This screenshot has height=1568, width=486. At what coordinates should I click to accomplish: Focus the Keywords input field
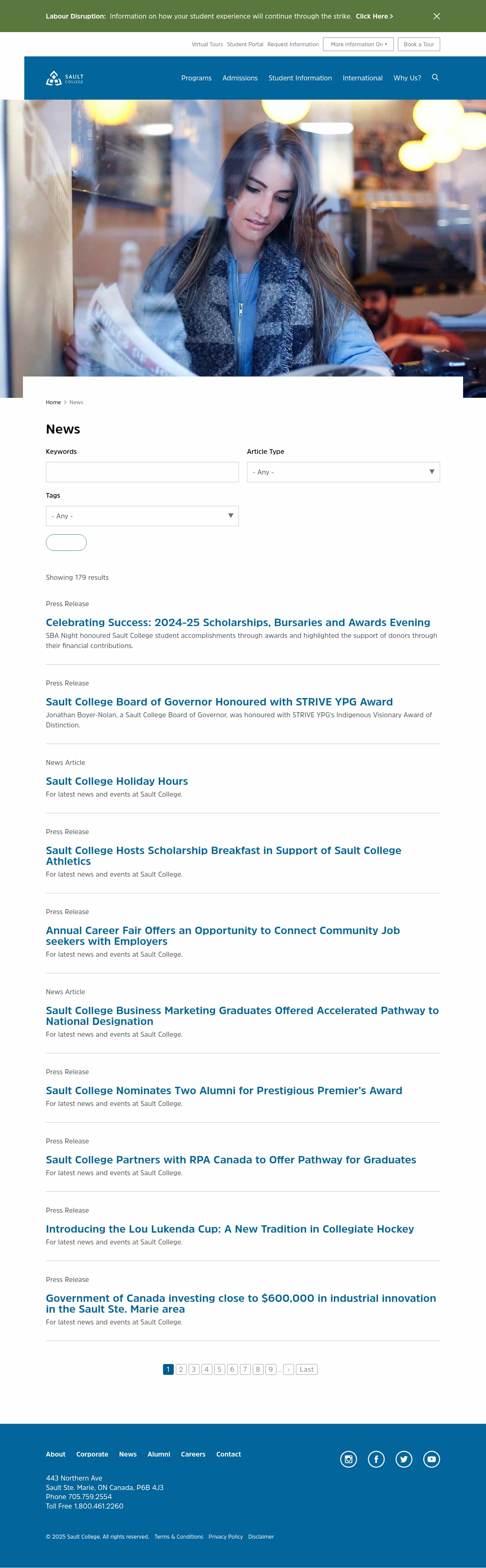coord(142,472)
